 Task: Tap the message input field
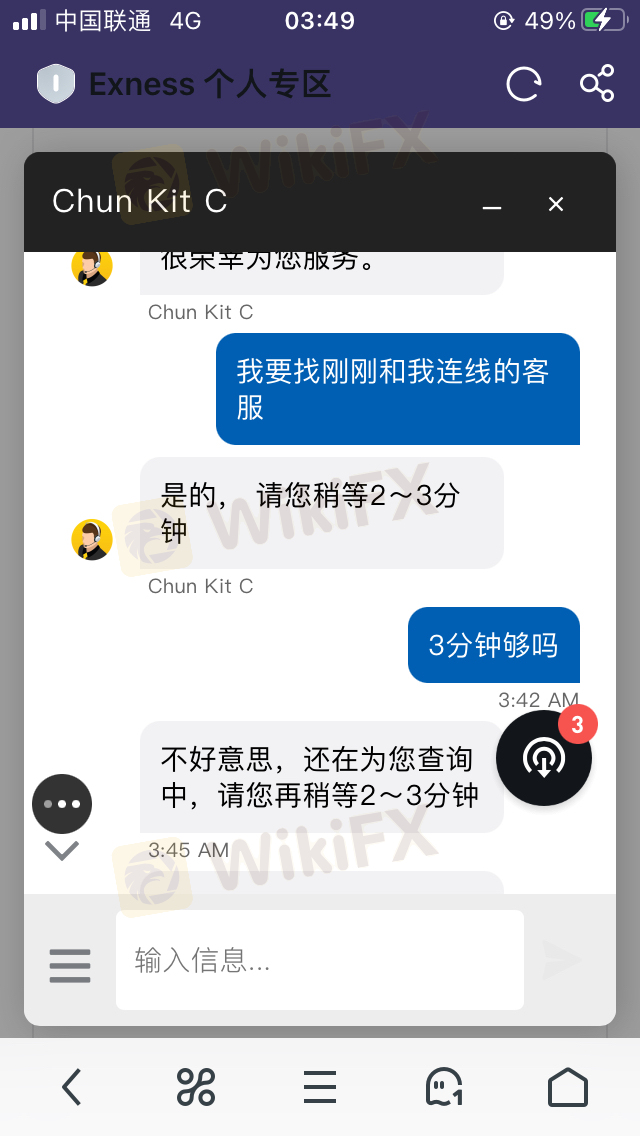[320, 961]
